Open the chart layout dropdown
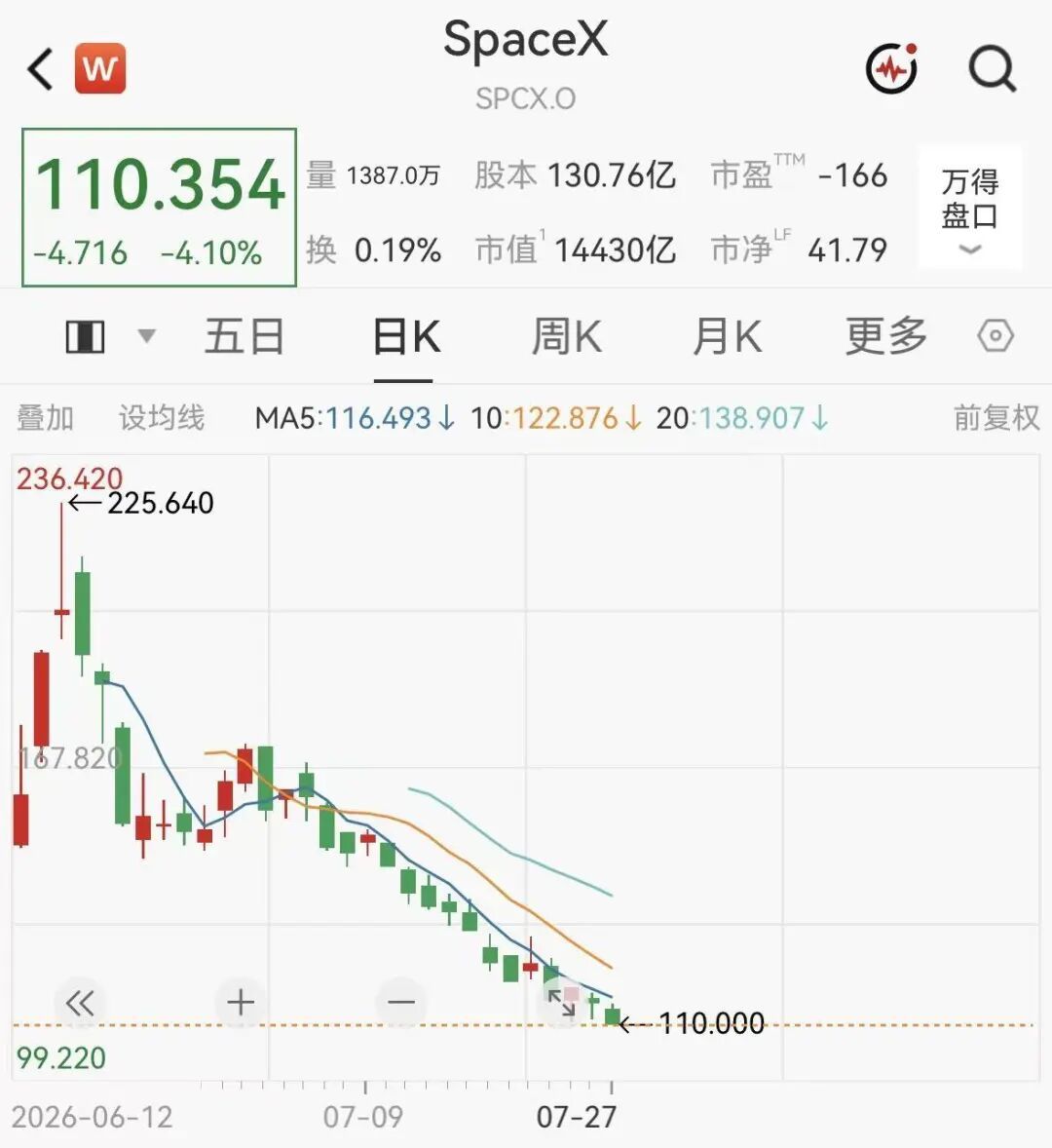This screenshot has height=1148, width=1052. 109,337
